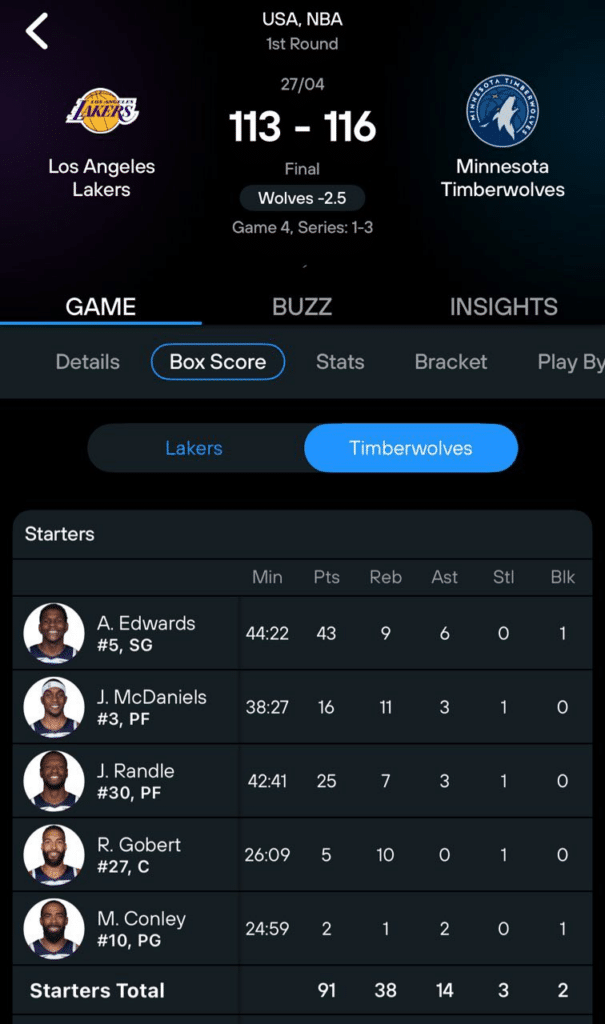Open the Stats sub-tab
This screenshot has width=605, height=1024.
click(x=340, y=362)
